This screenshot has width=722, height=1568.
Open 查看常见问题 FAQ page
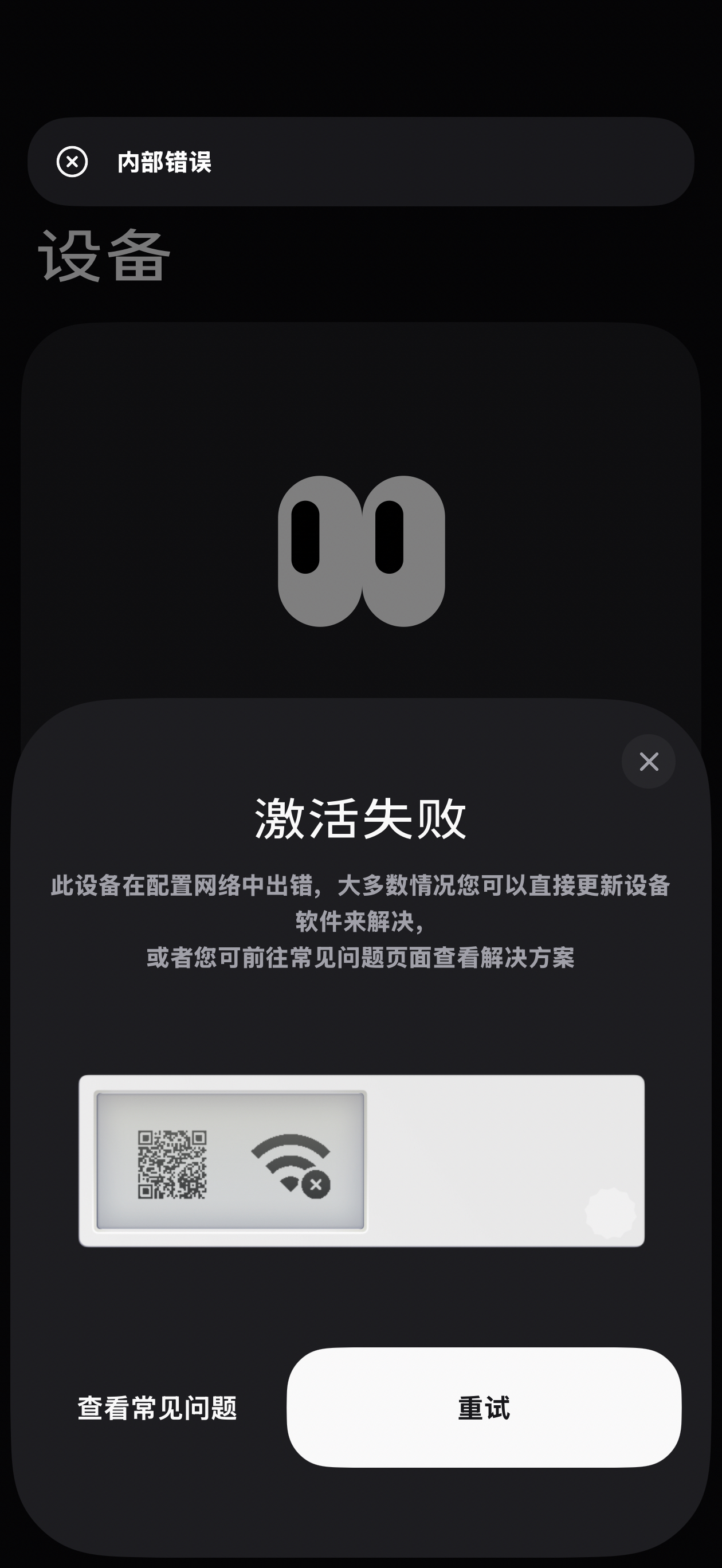click(157, 1409)
